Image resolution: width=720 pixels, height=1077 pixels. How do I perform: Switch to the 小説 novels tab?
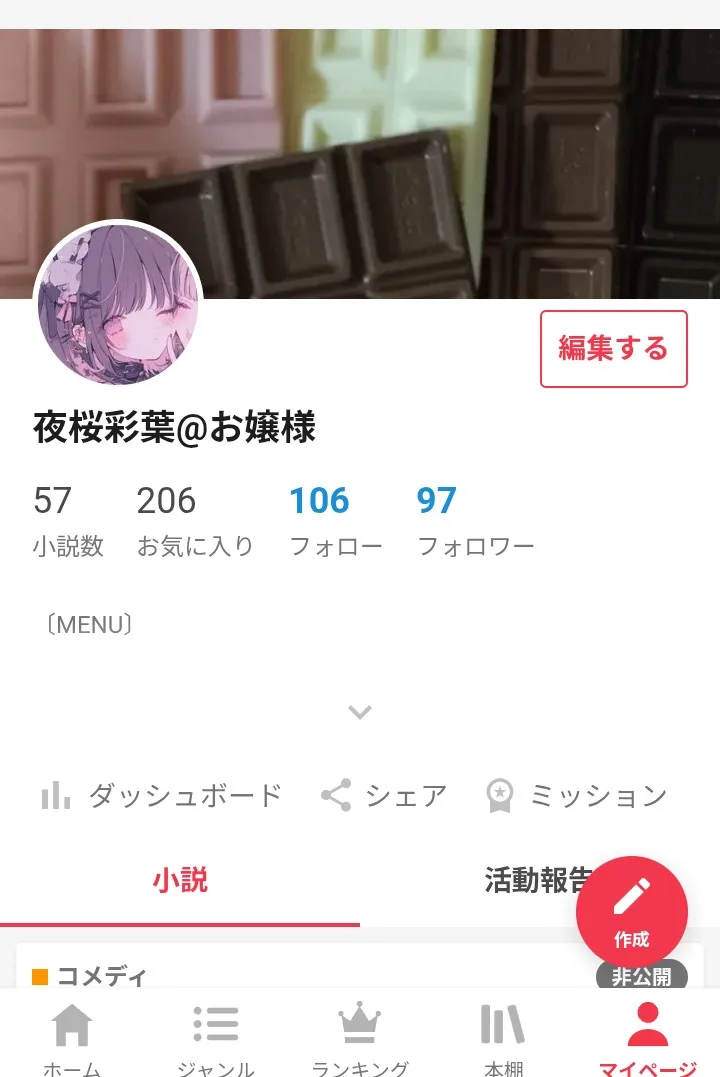[x=180, y=880]
